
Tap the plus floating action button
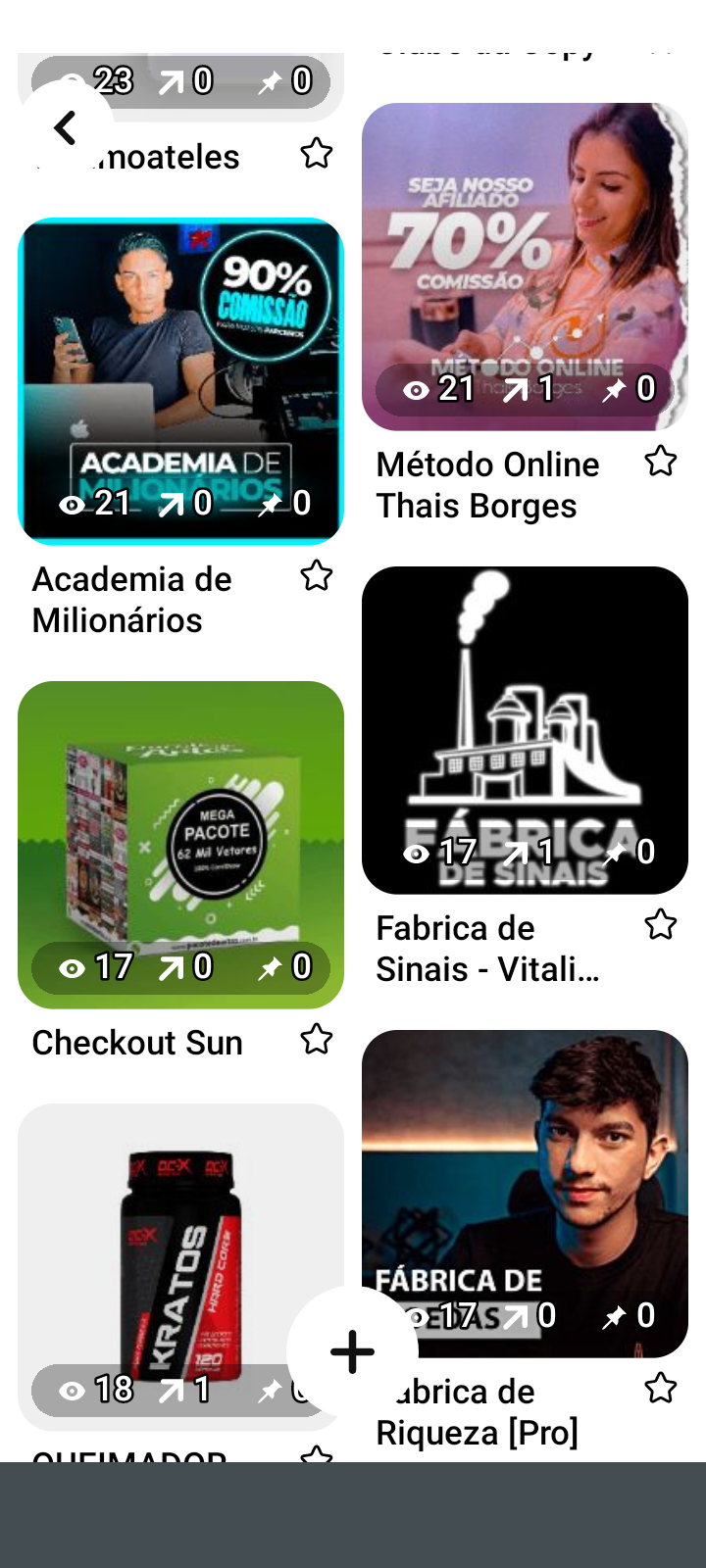[x=352, y=1351]
